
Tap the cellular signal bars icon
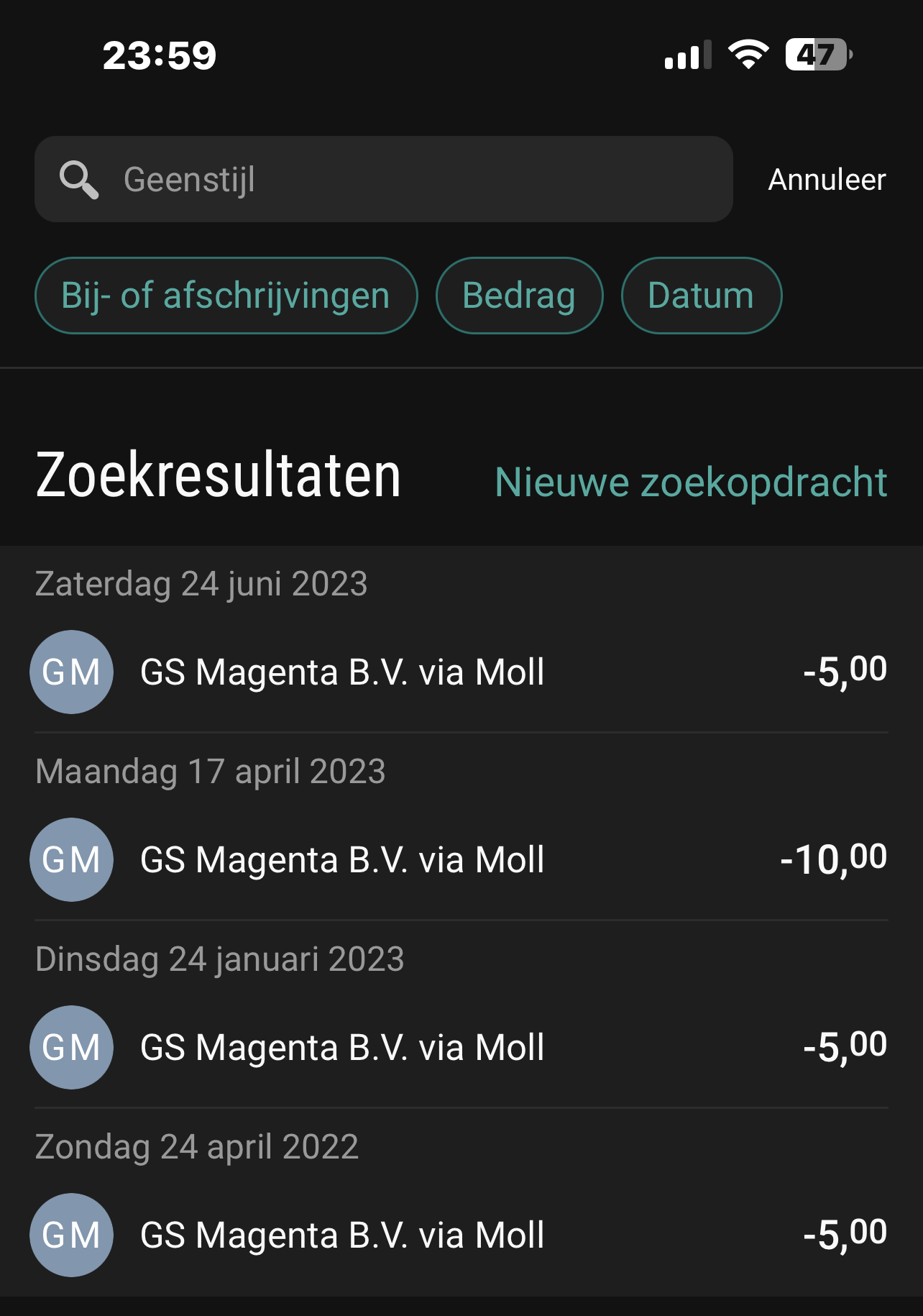coord(688,55)
